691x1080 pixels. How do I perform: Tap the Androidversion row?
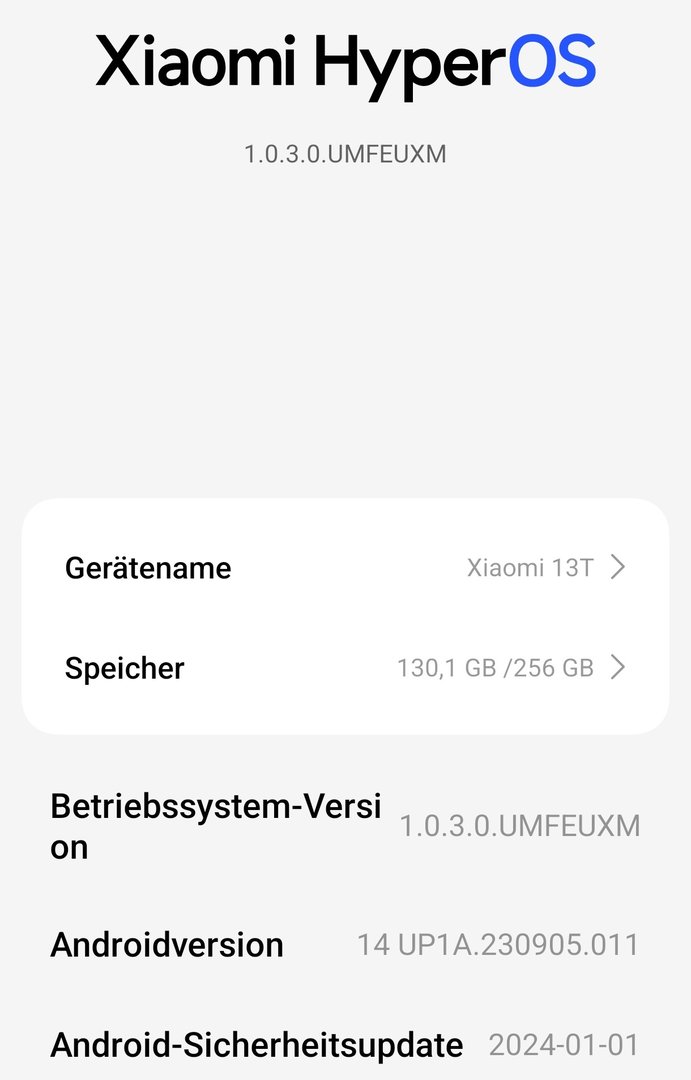pyautogui.click(x=345, y=945)
